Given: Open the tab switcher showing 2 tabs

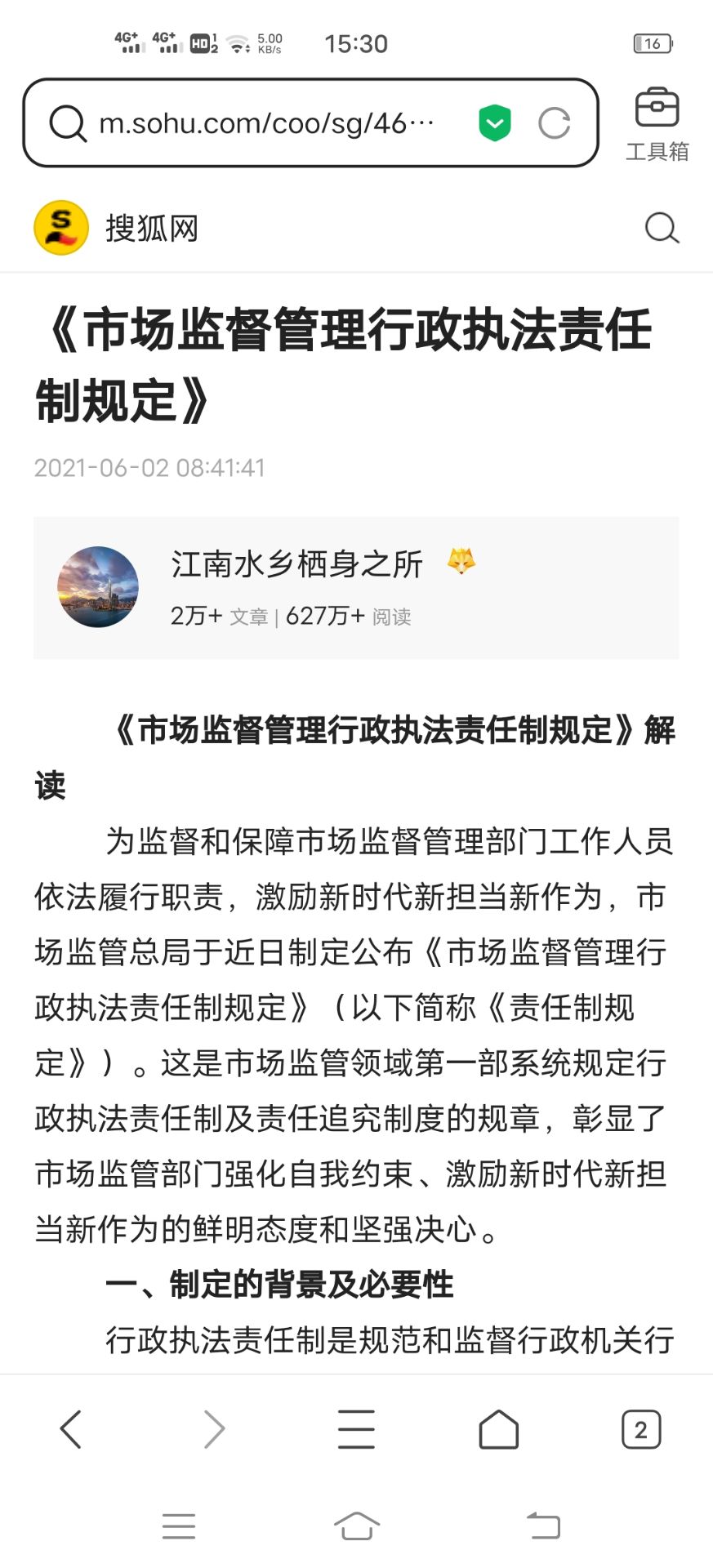Looking at the screenshot, I should coord(640,1429).
